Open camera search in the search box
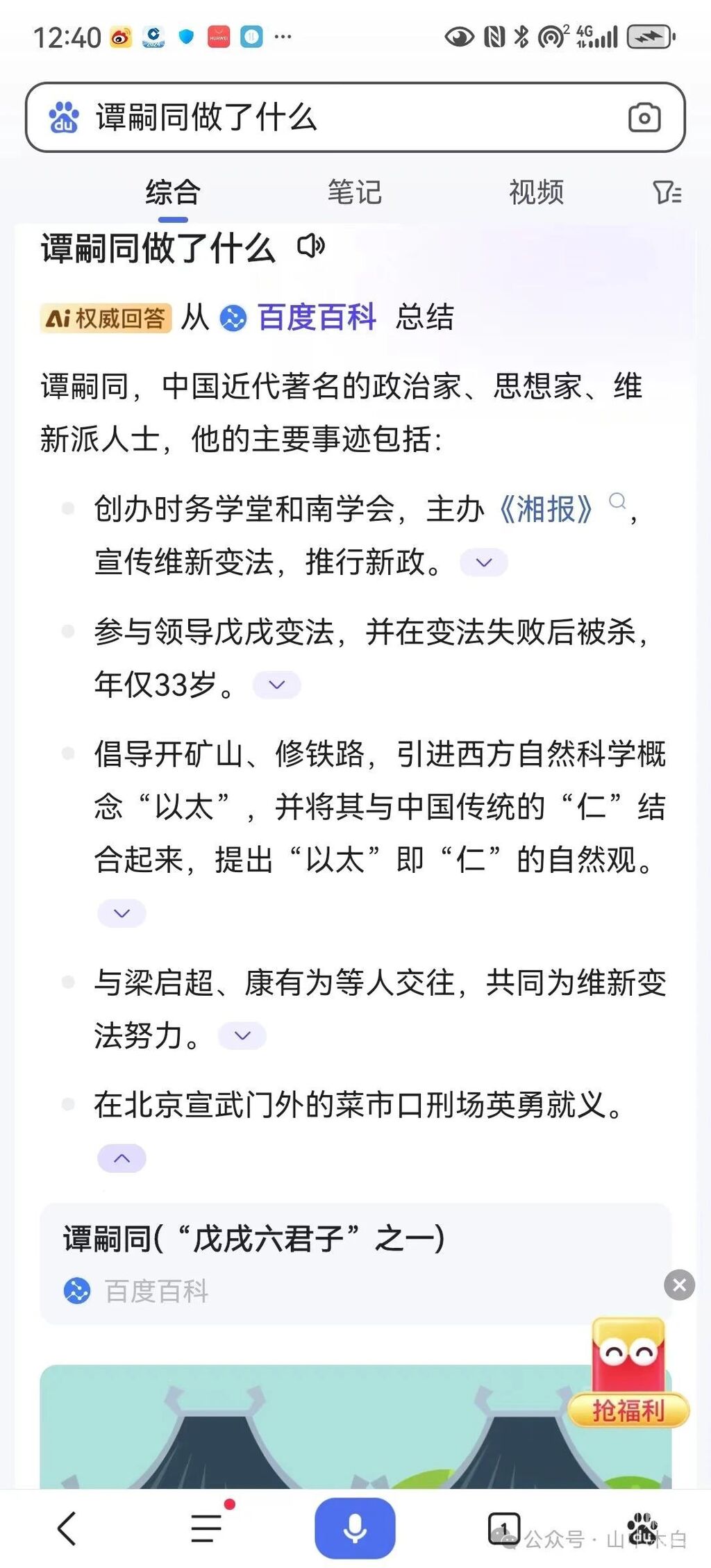711x1568 pixels. pyautogui.click(x=644, y=118)
